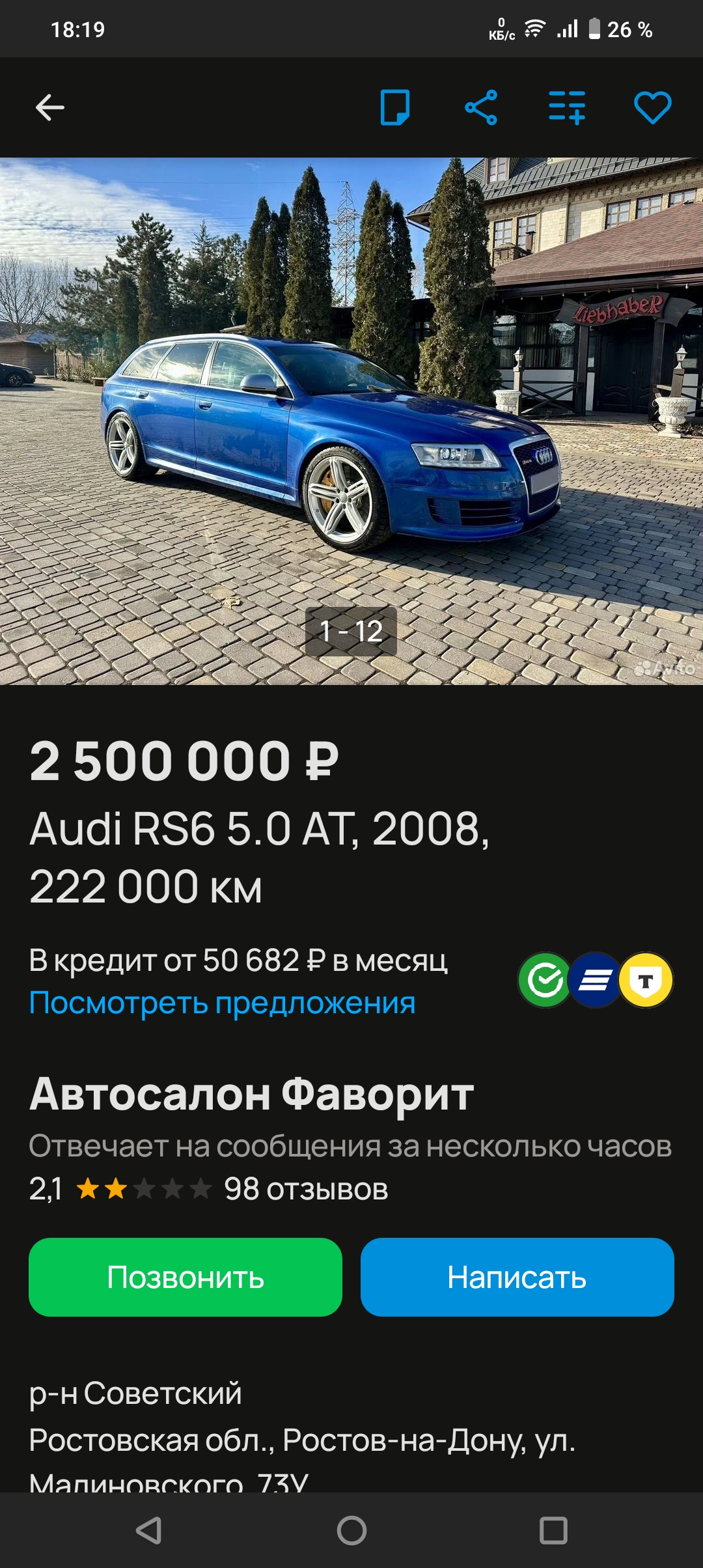703x1568 pixels.
Task: View the 98 отзывов reviews
Action: click(x=306, y=1189)
